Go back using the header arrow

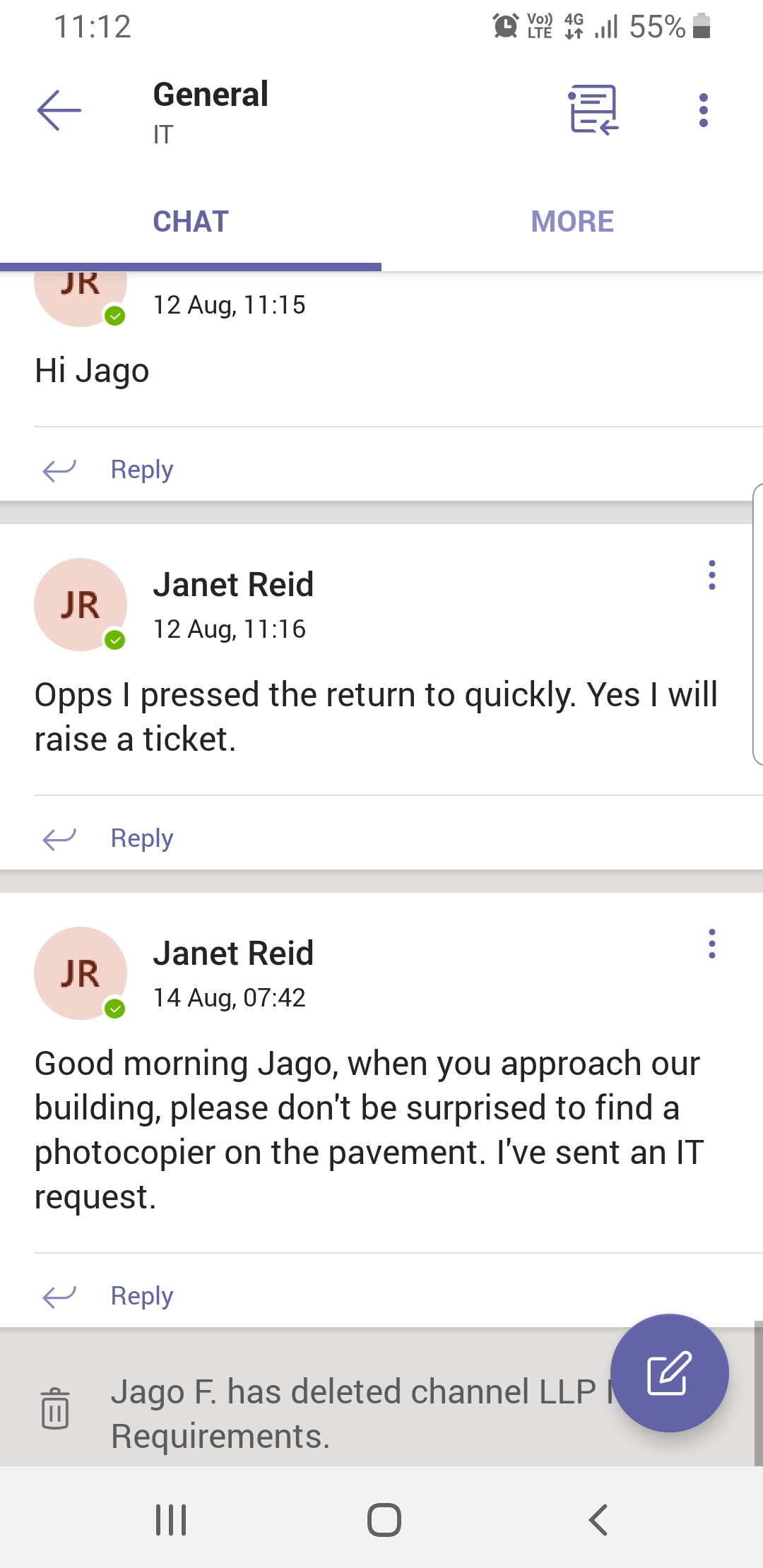coord(59,110)
